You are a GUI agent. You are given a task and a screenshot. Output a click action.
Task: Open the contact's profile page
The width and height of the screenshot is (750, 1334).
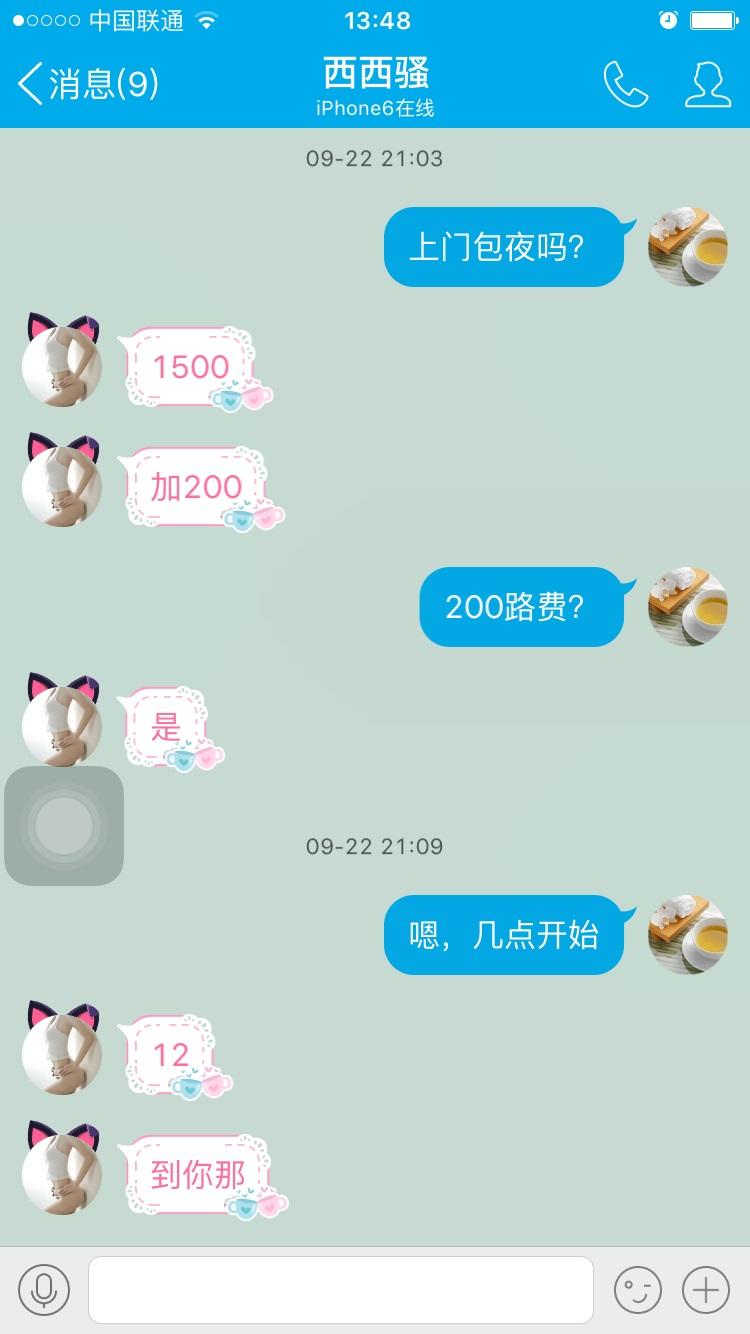(707, 84)
